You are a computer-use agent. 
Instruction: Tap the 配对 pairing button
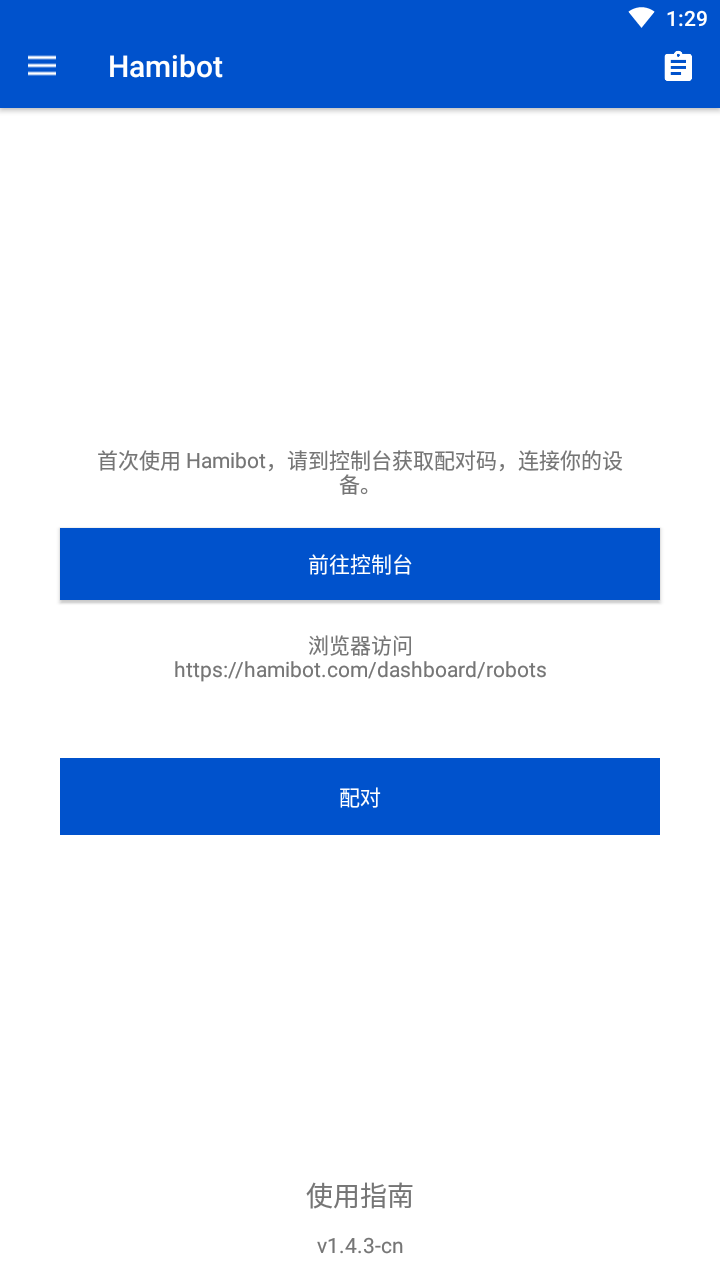pyautogui.click(x=360, y=797)
